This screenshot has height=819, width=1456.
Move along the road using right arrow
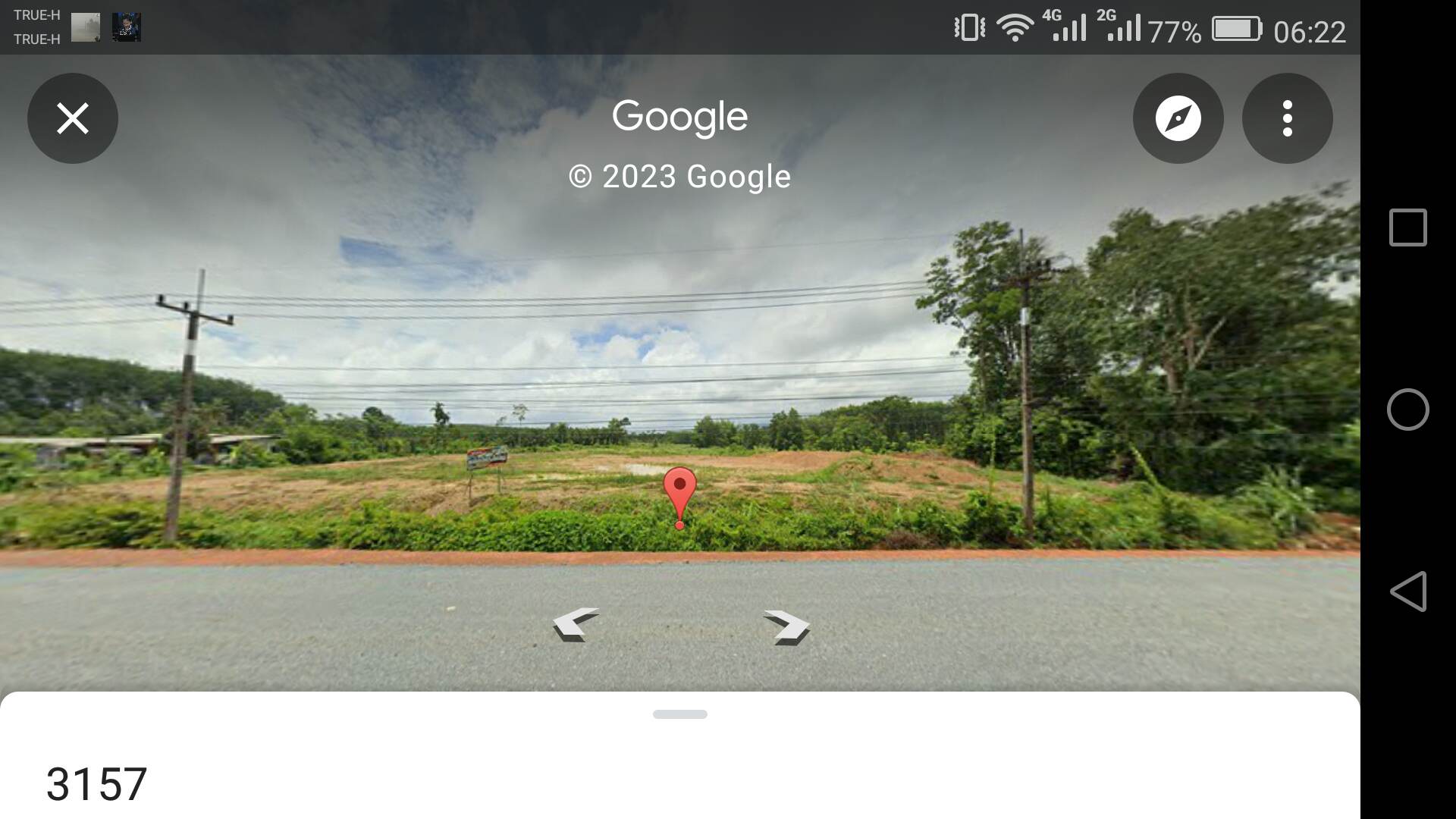pyautogui.click(x=786, y=627)
